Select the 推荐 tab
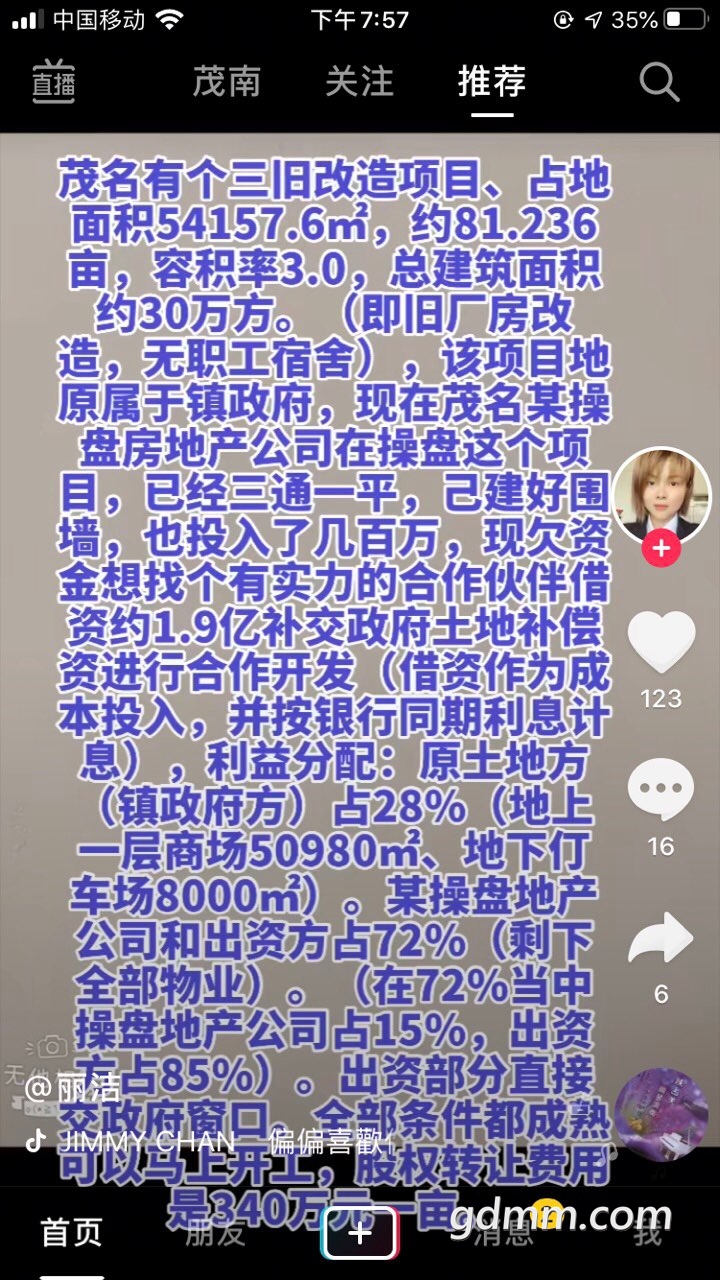The height and width of the screenshot is (1280, 720). tap(491, 82)
